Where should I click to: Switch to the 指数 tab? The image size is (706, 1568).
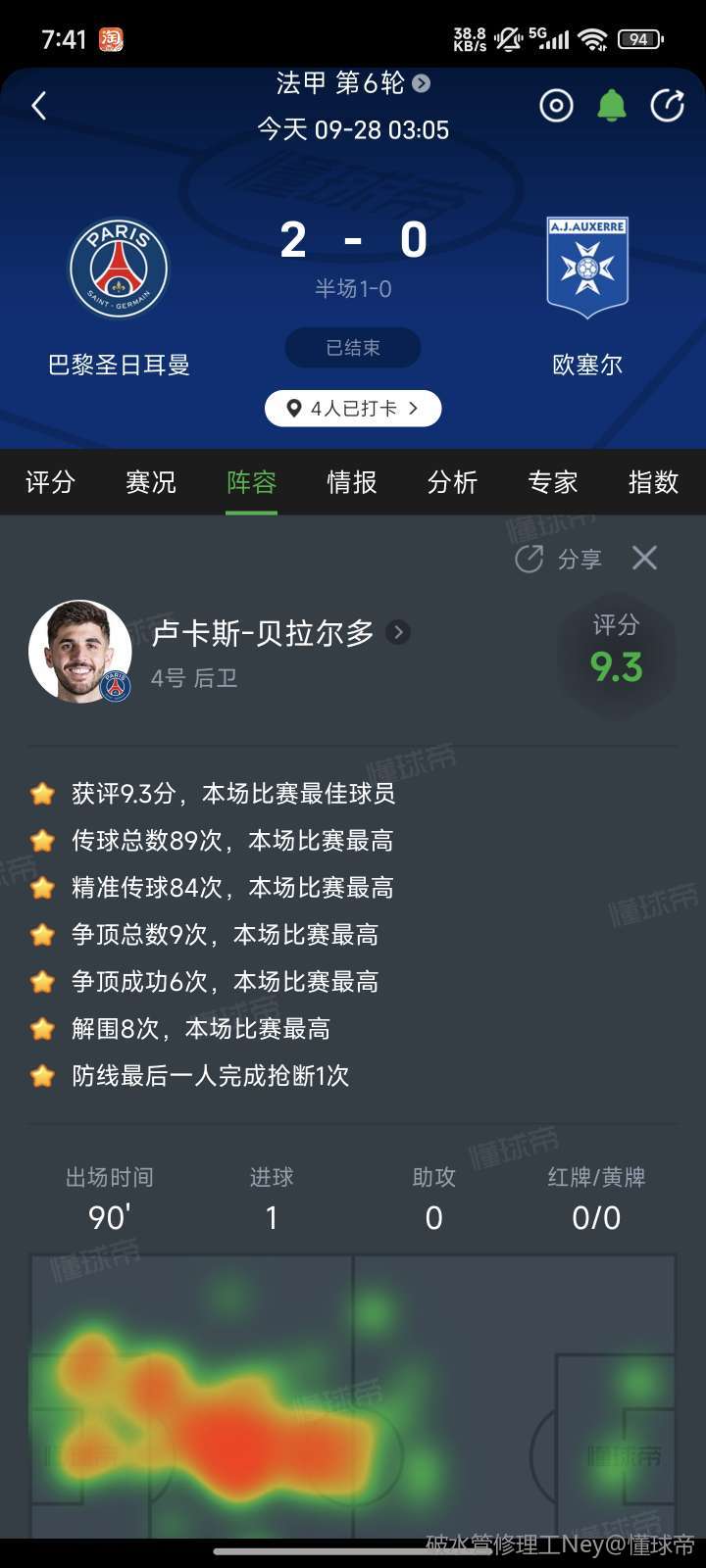click(x=653, y=482)
